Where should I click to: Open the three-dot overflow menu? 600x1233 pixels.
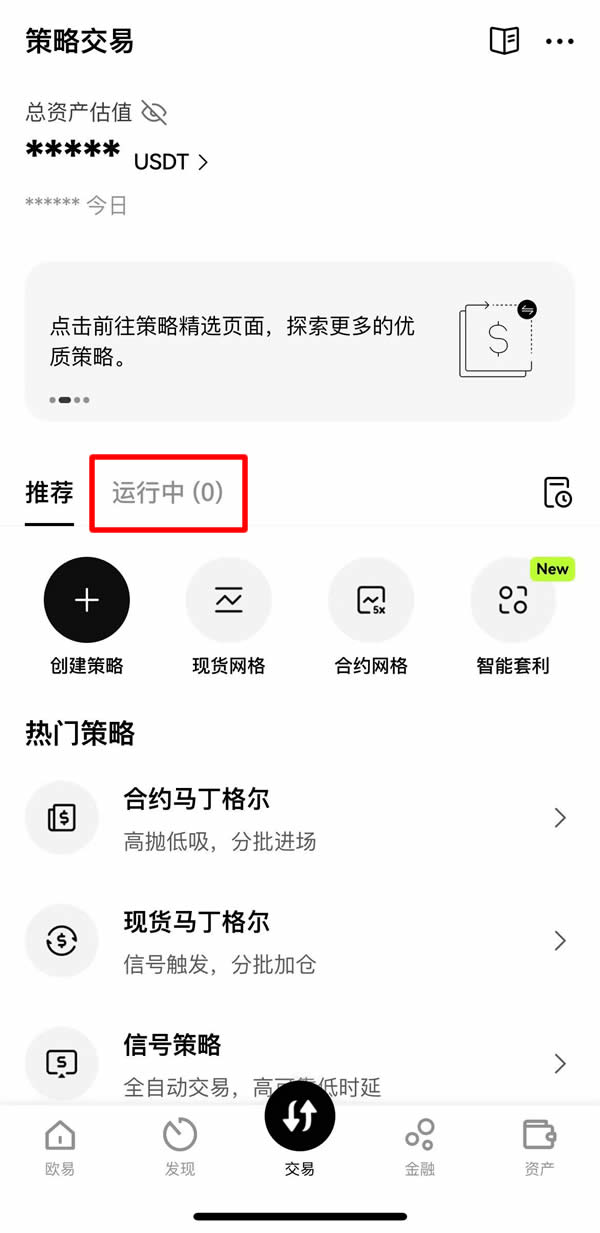559,42
